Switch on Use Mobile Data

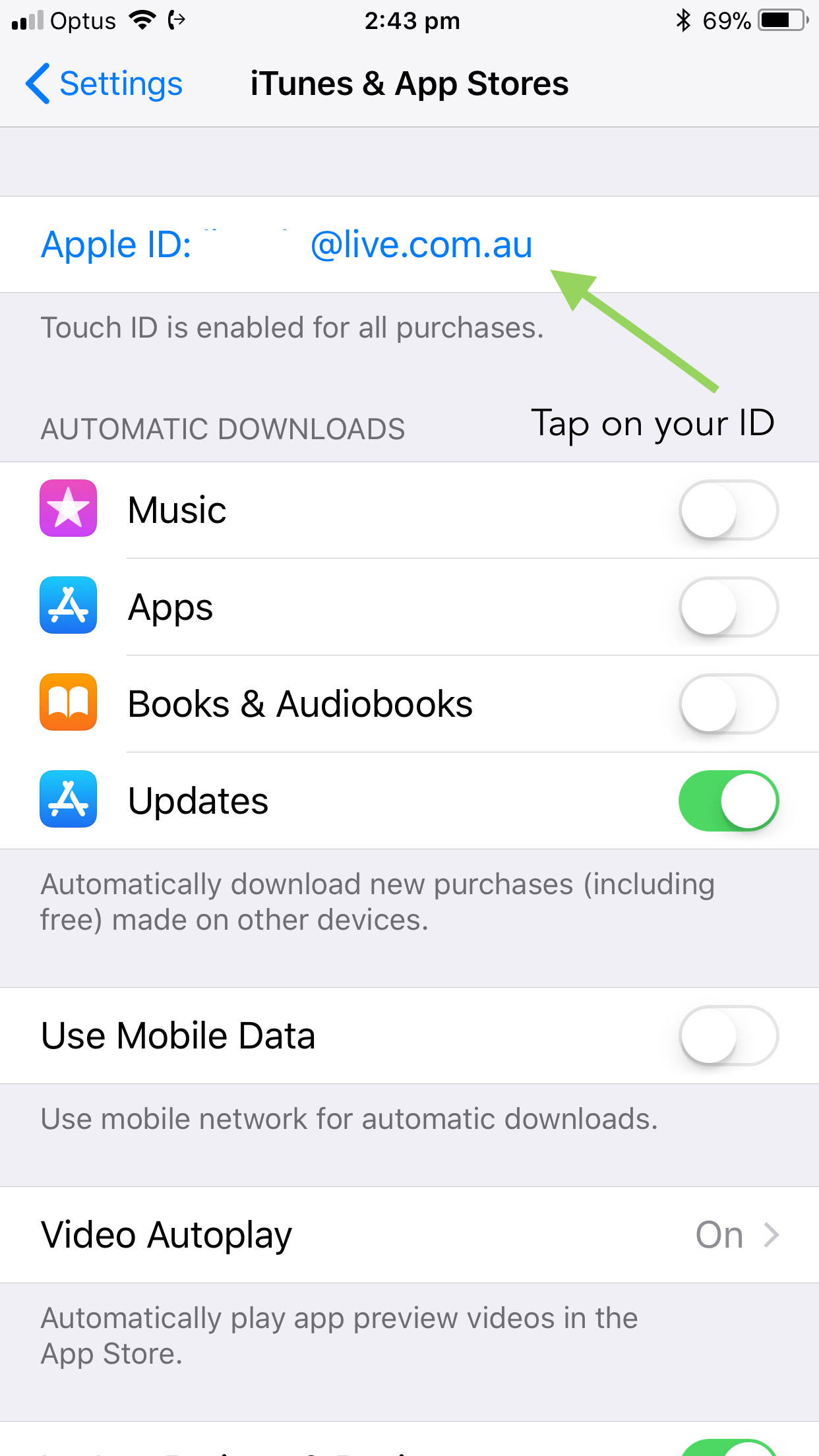point(728,1035)
